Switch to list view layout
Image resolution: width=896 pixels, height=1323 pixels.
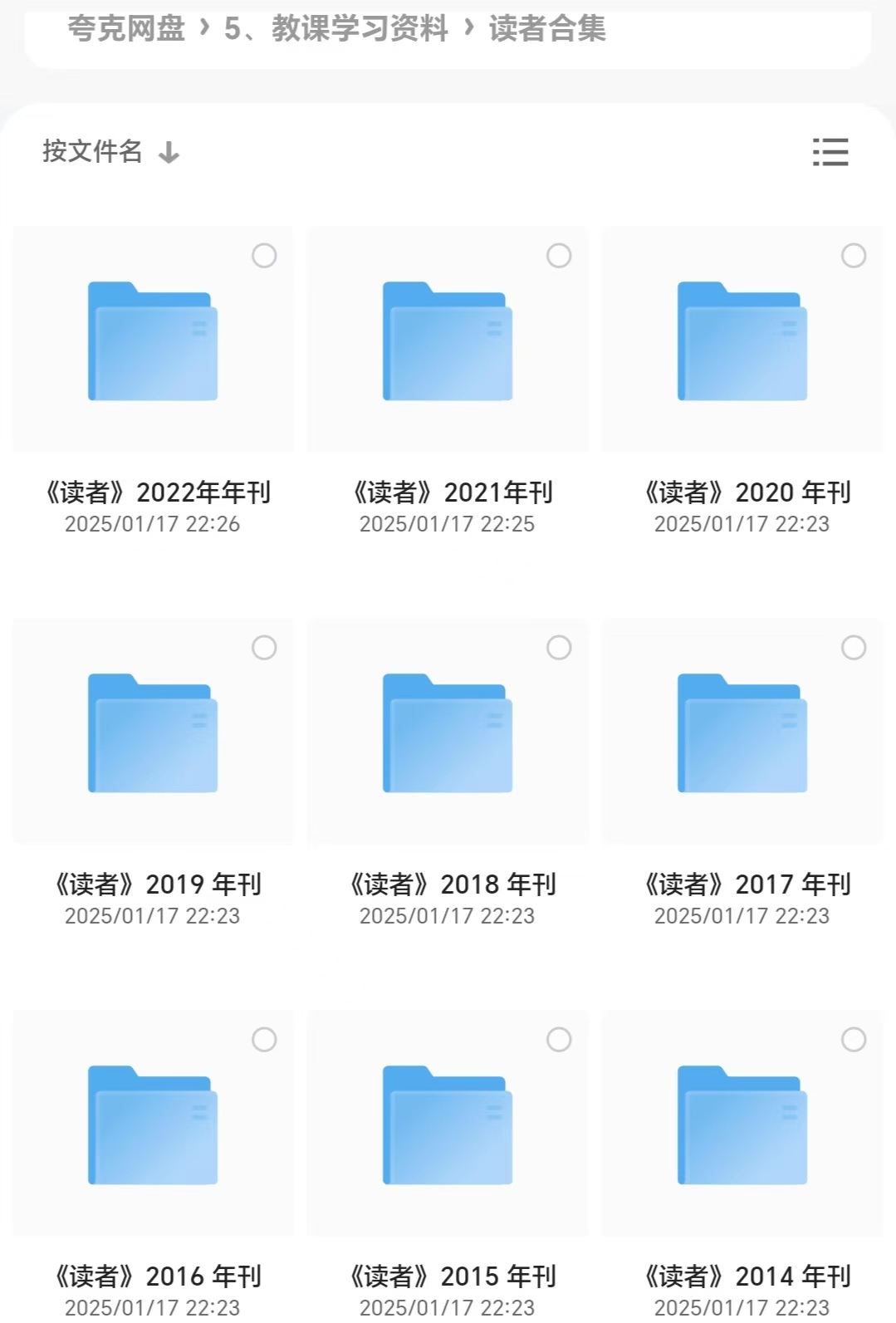830,152
